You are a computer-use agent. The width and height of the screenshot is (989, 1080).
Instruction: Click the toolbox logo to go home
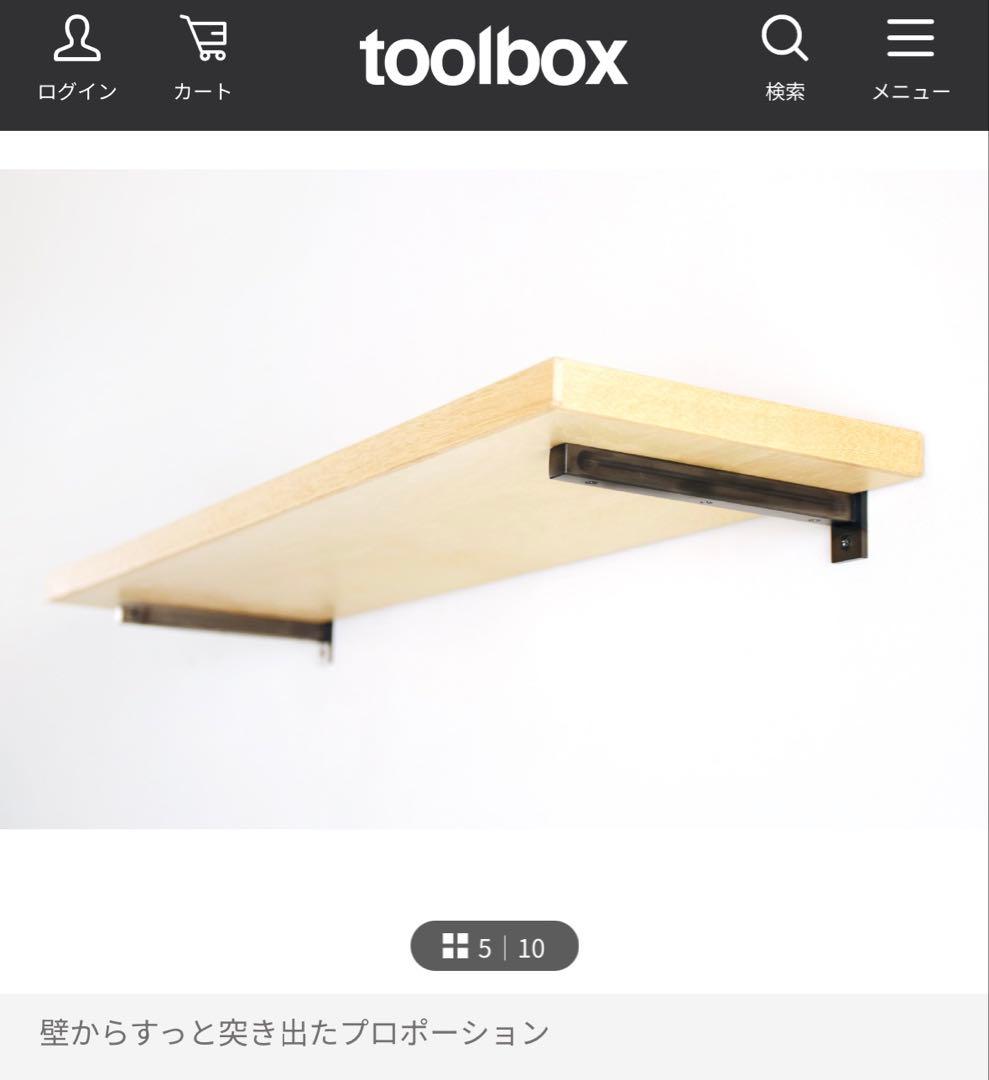pos(494,57)
